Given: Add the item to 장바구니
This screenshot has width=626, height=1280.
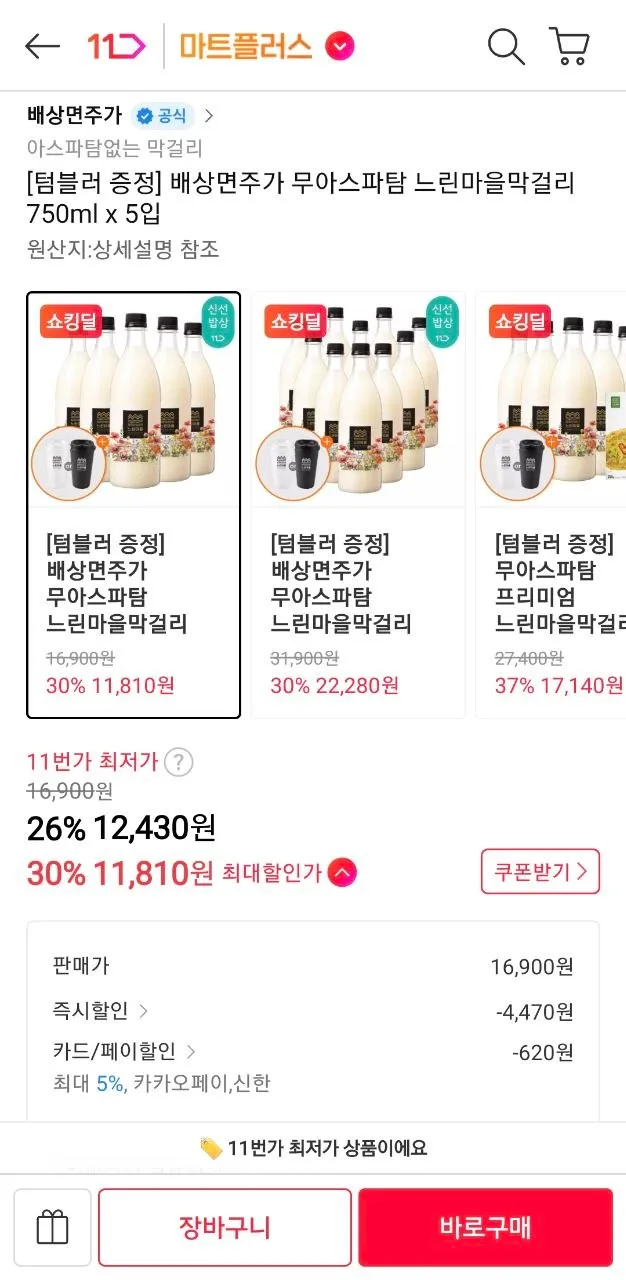Looking at the screenshot, I should tap(225, 1227).
